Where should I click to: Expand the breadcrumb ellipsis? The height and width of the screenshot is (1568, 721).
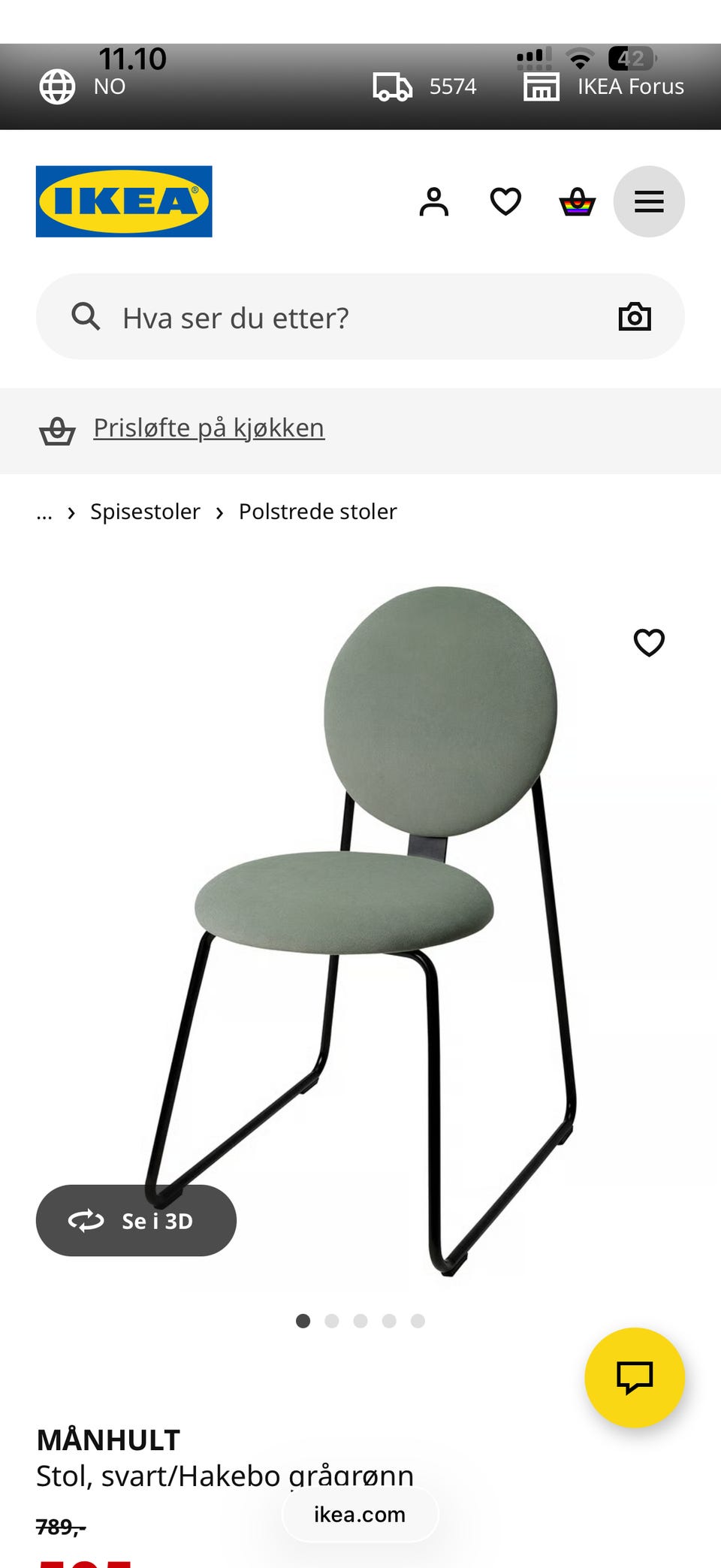[x=44, y=512]
